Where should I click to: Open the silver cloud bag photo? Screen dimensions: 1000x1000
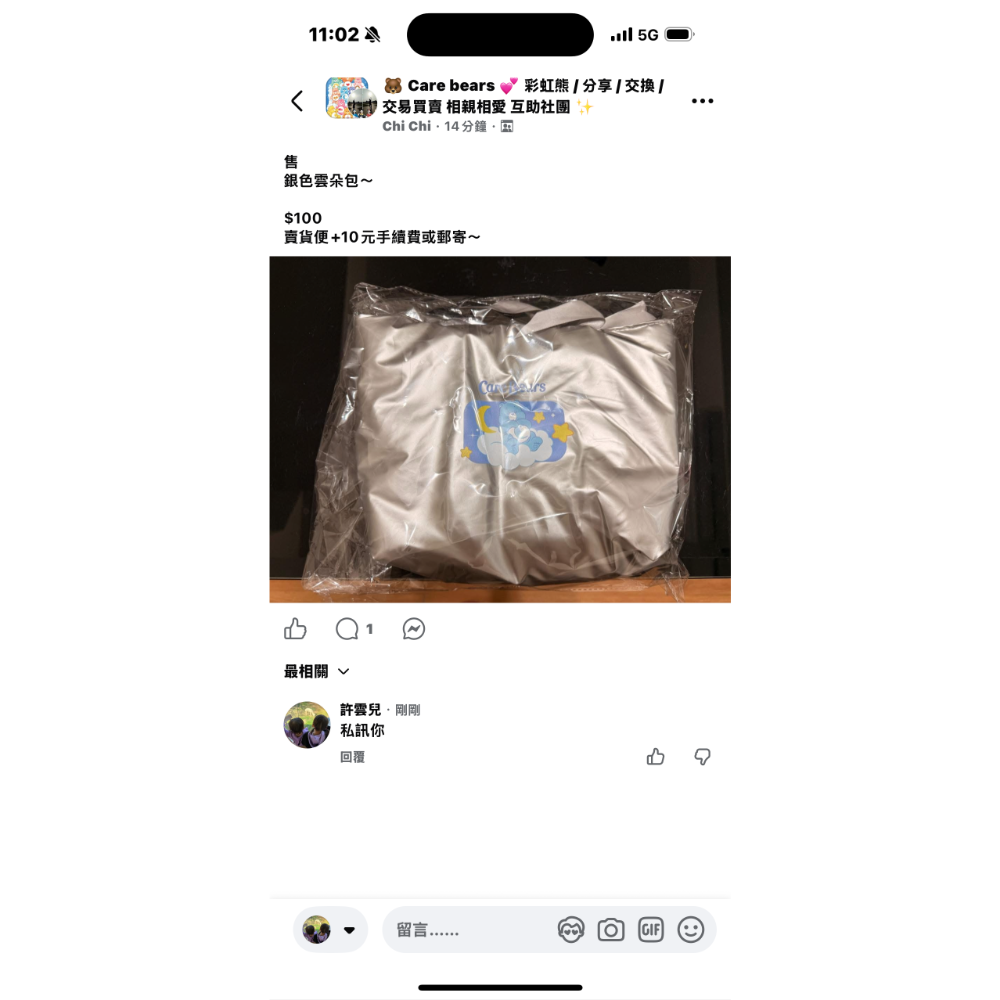click(x=500, y=429)
